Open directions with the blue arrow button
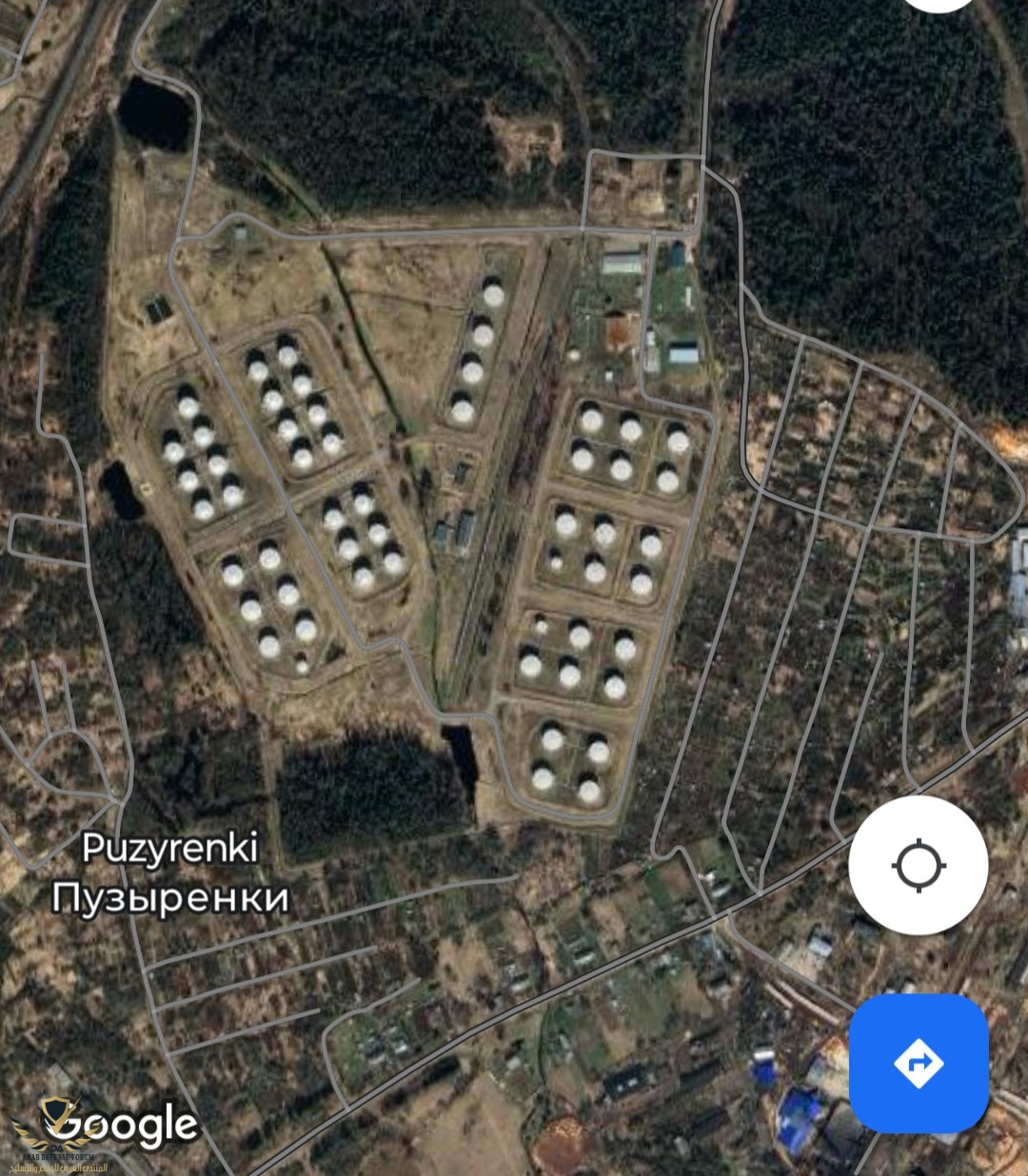The height and width of the screenshot is (1176, 1028). click(x=919, y=1063)
